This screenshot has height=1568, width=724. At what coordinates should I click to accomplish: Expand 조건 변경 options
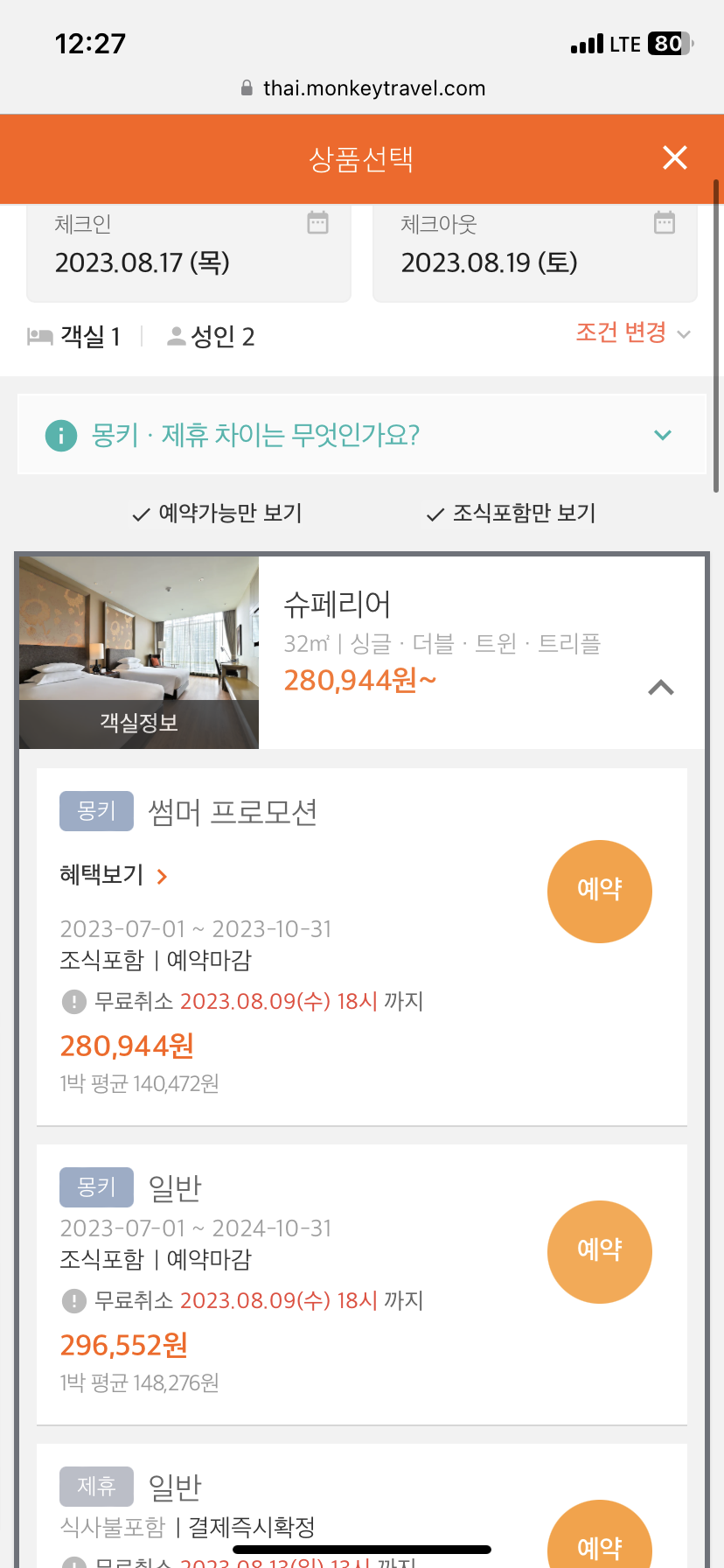[x=632, y=333]
